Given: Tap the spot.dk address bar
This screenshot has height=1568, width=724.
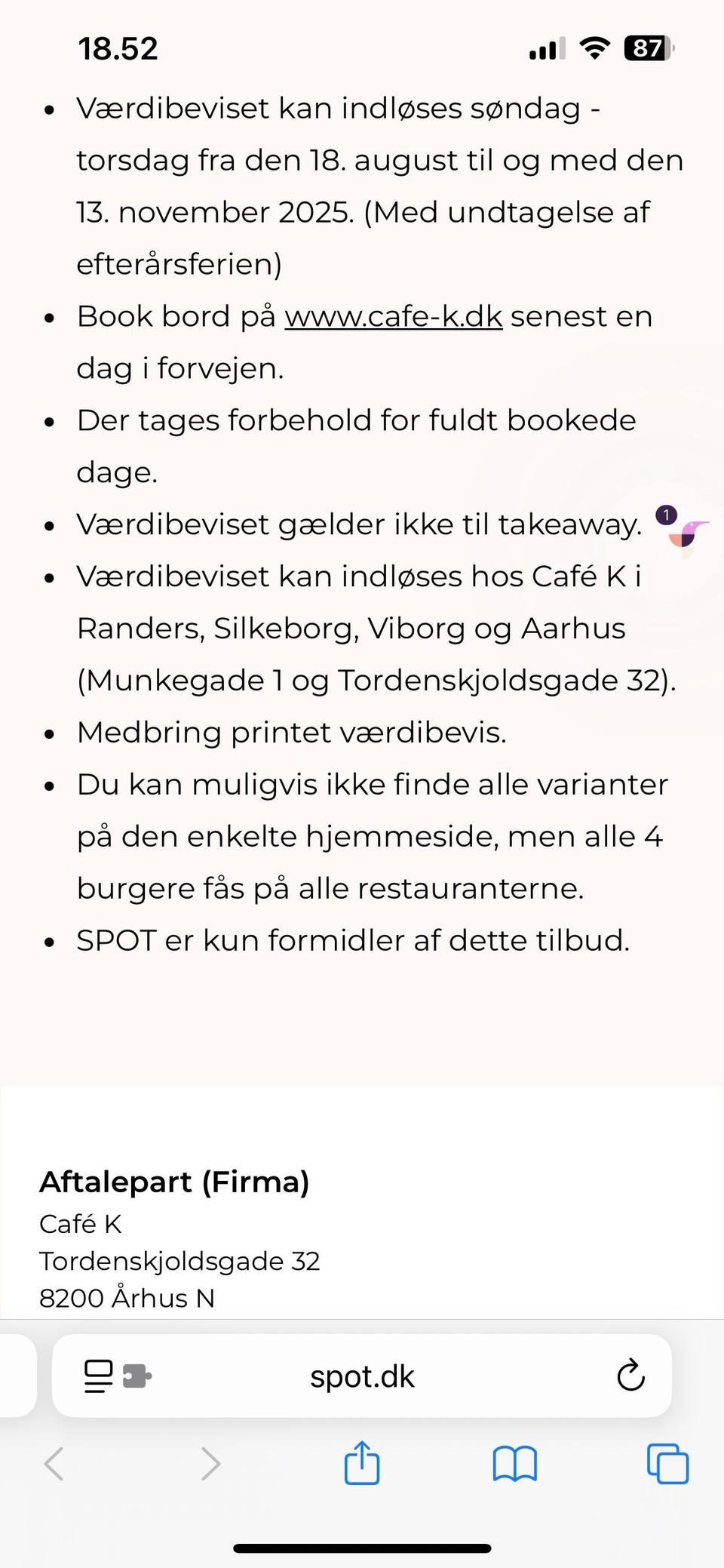Looking at the screenshot, I should click(x=361, y=1375).
